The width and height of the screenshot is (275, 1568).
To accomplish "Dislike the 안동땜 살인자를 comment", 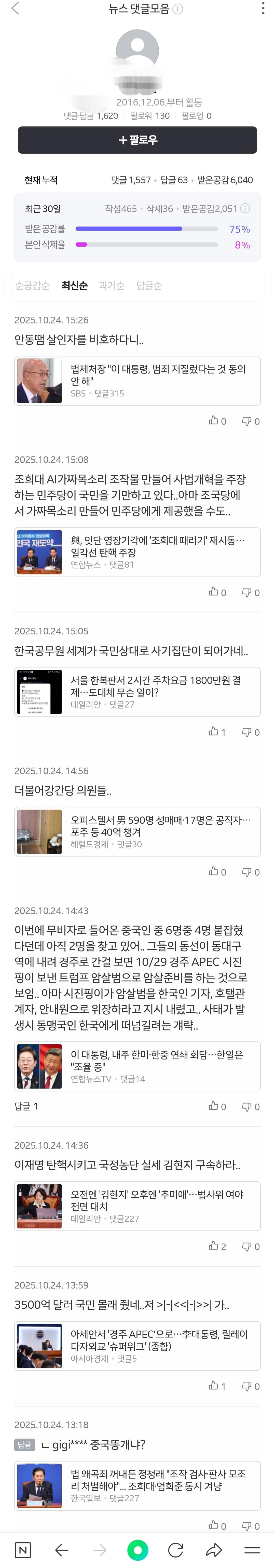I will pos(250,421).
